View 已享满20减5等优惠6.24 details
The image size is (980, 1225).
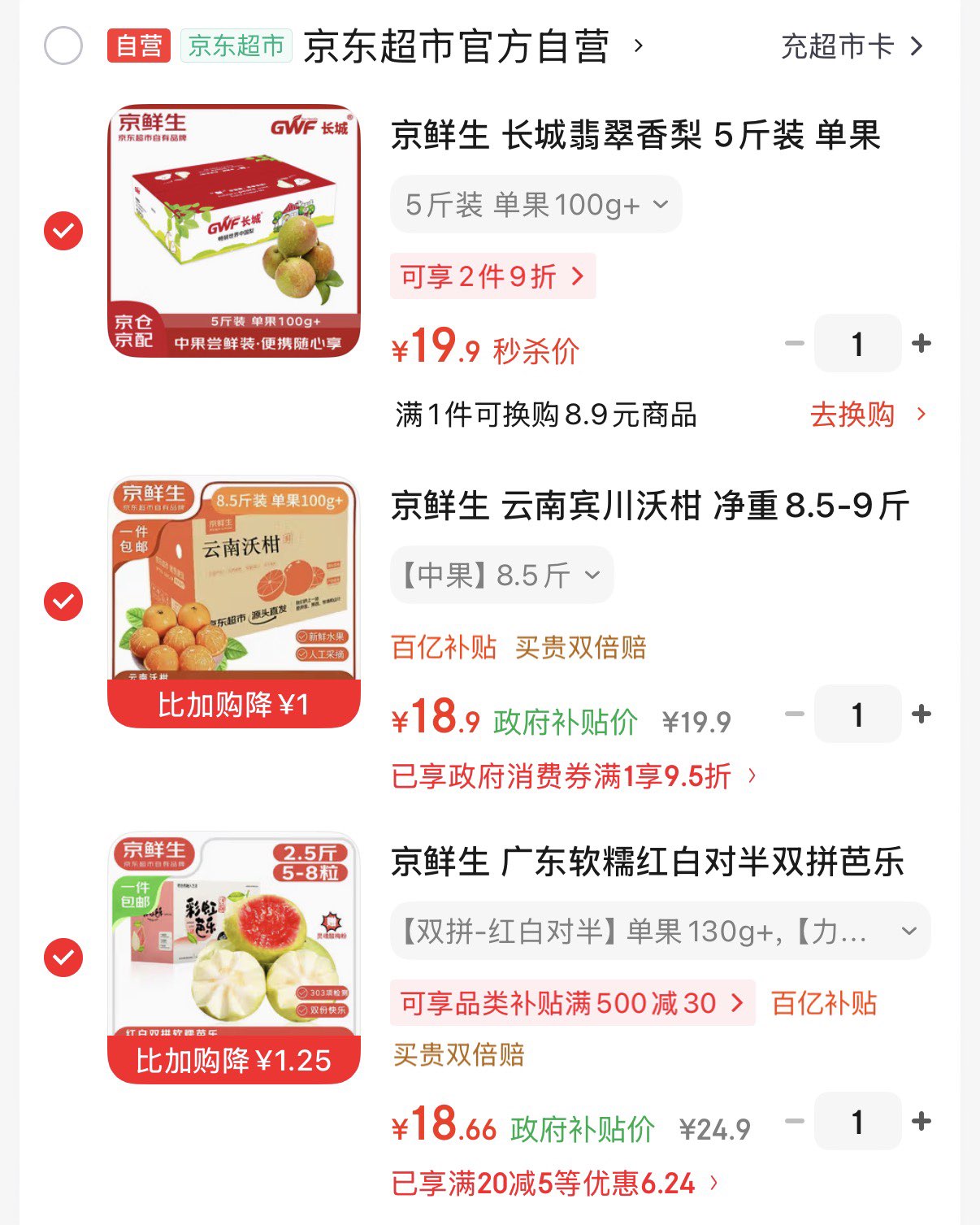tap(554, 1184)
